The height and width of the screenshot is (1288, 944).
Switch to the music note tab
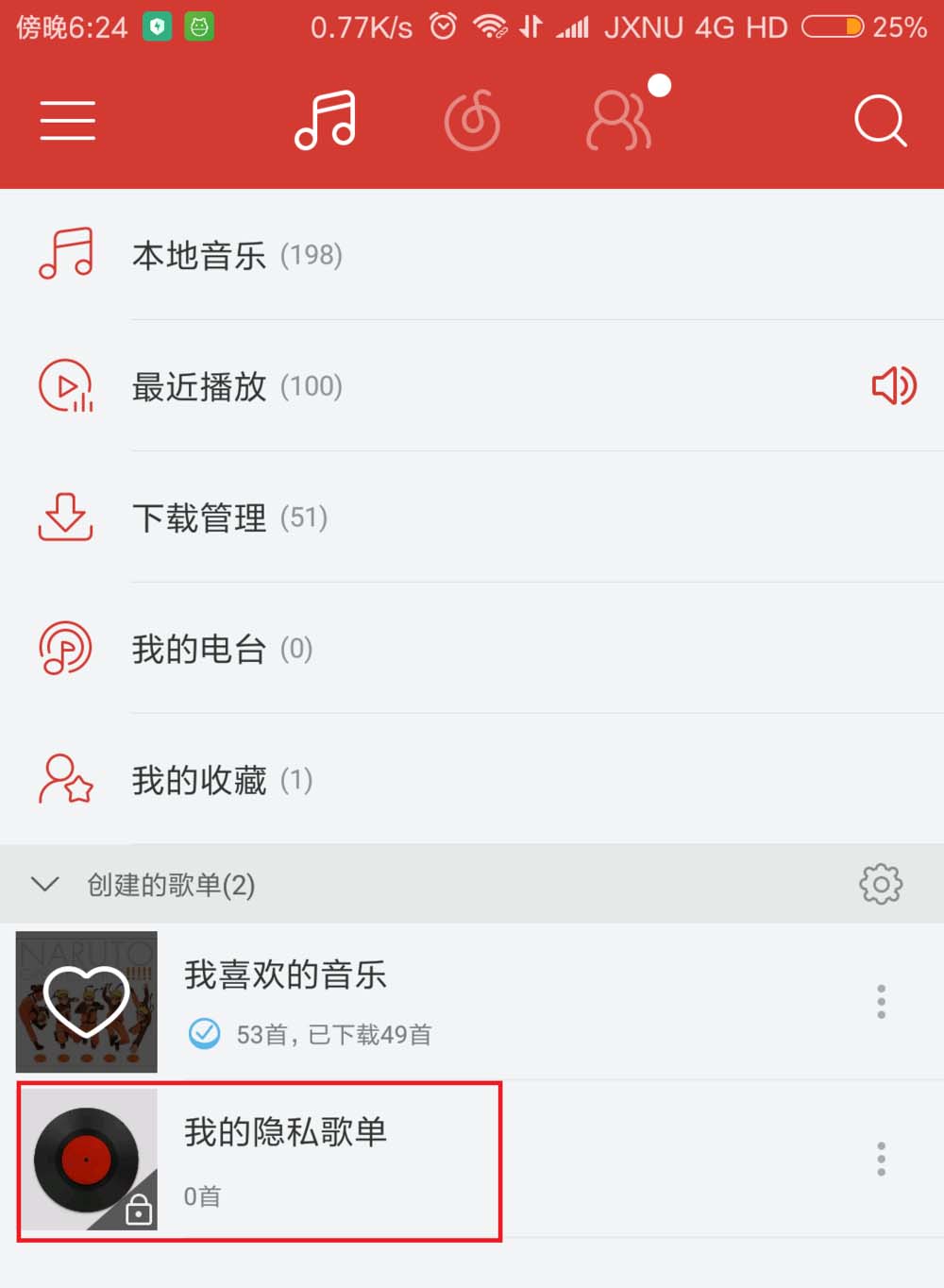point(325,121)
